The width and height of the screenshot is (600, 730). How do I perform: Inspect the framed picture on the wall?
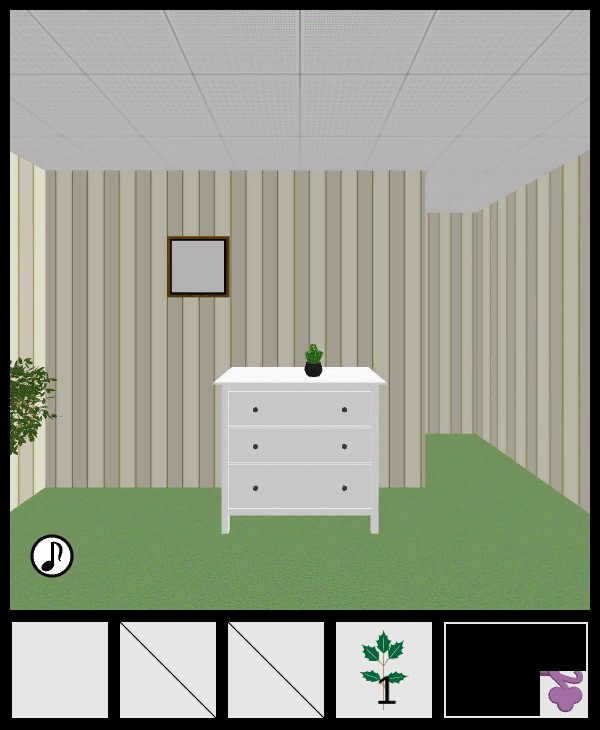click(198, 267)
